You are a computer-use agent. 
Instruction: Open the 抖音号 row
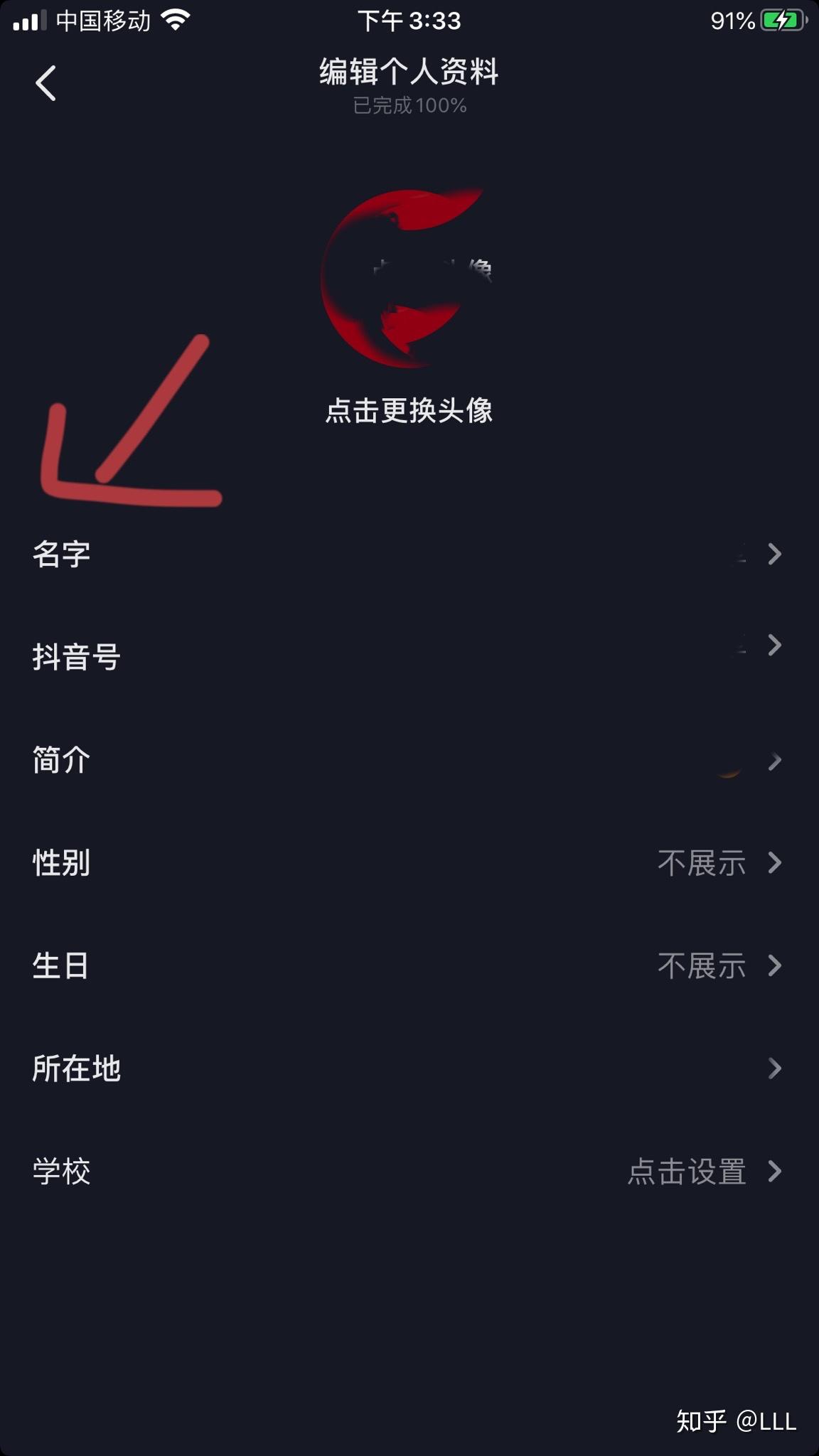409,656
